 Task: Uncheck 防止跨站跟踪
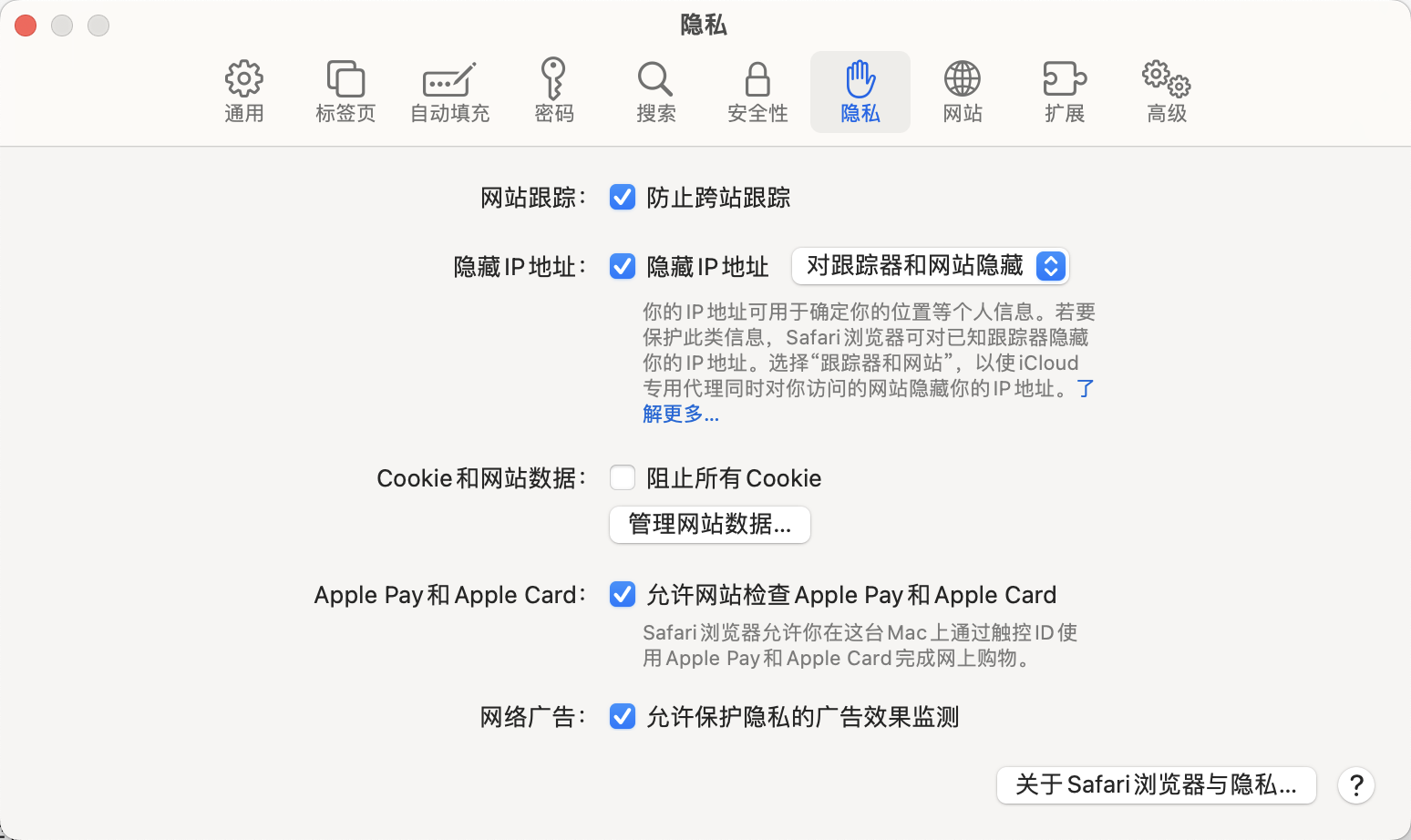pos(623,197)
